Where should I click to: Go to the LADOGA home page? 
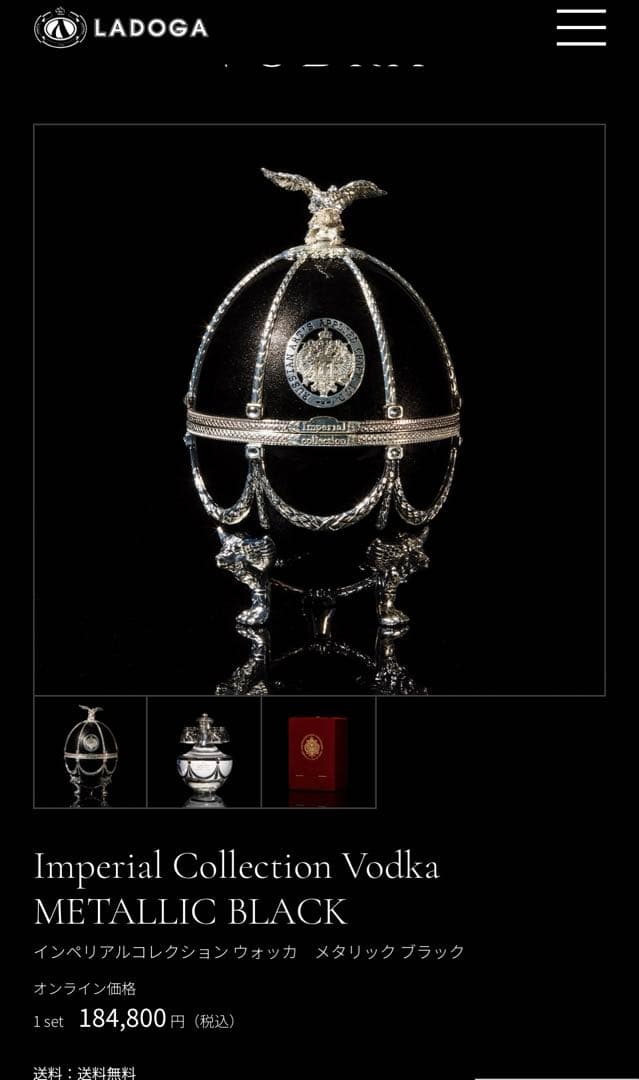click(x=121, y=28)
